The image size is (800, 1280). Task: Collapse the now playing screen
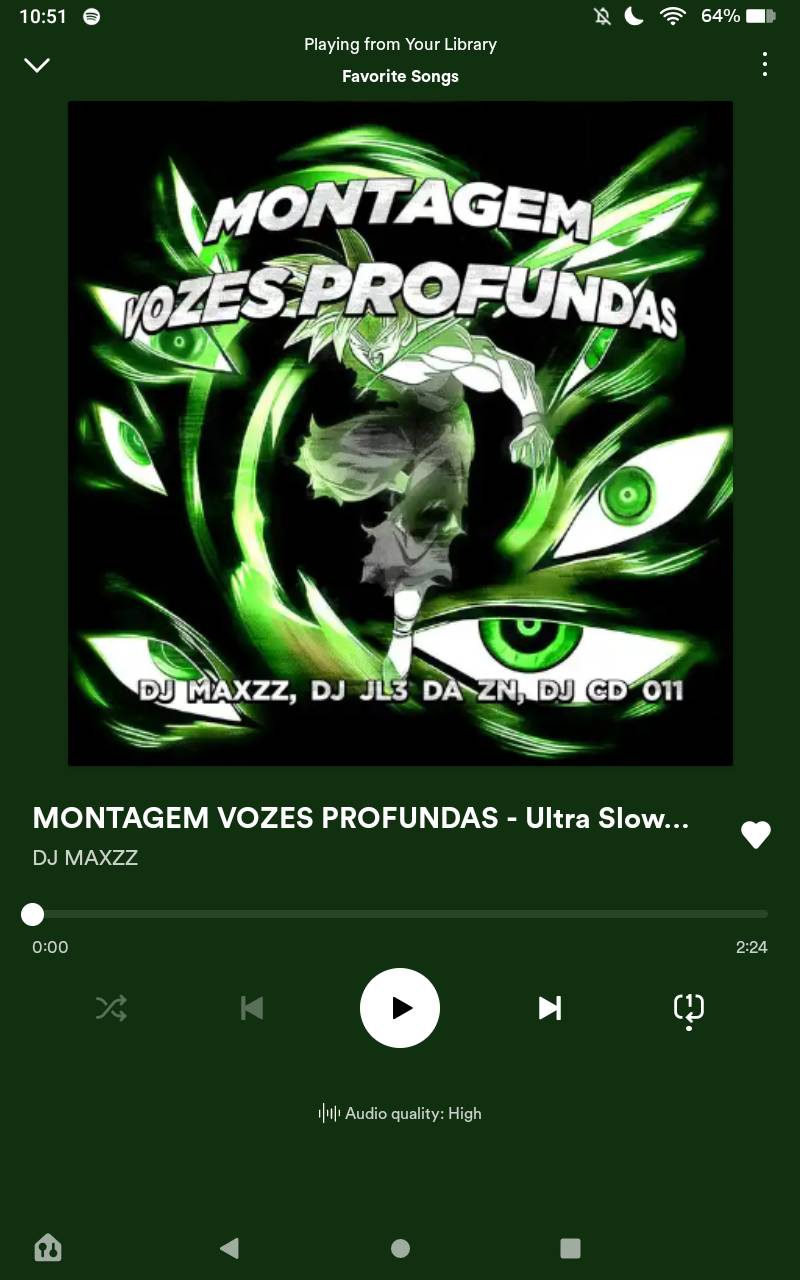(37, 65)
